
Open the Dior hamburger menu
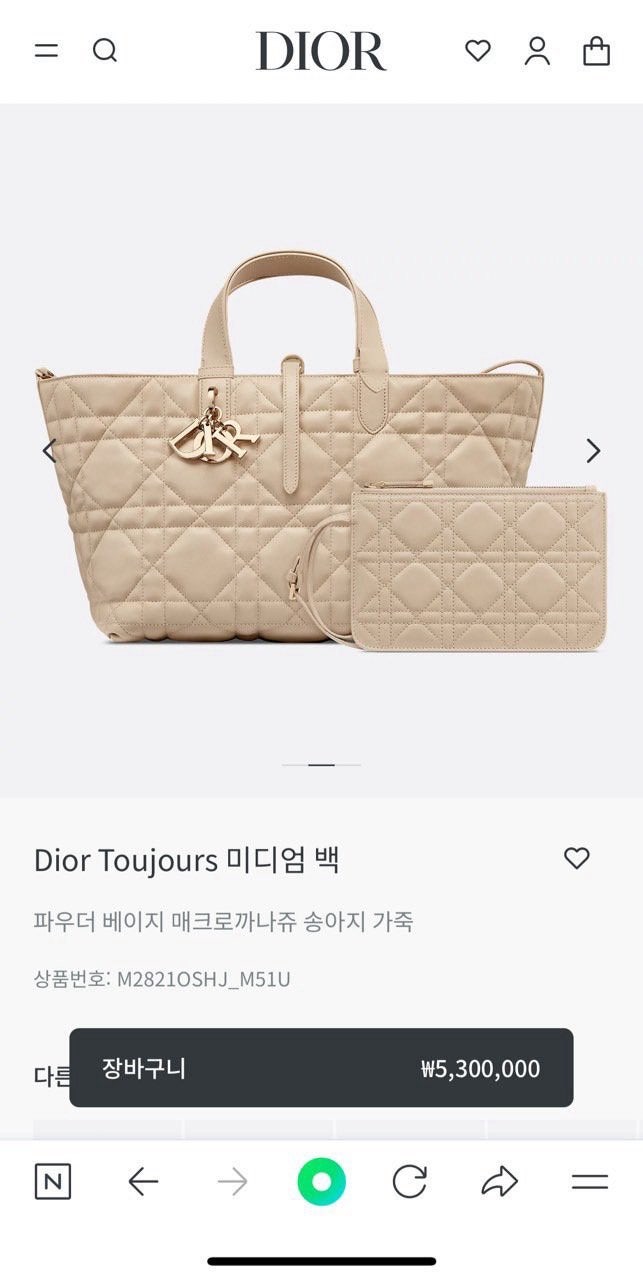pyautogui.click(x=46, y=50)
